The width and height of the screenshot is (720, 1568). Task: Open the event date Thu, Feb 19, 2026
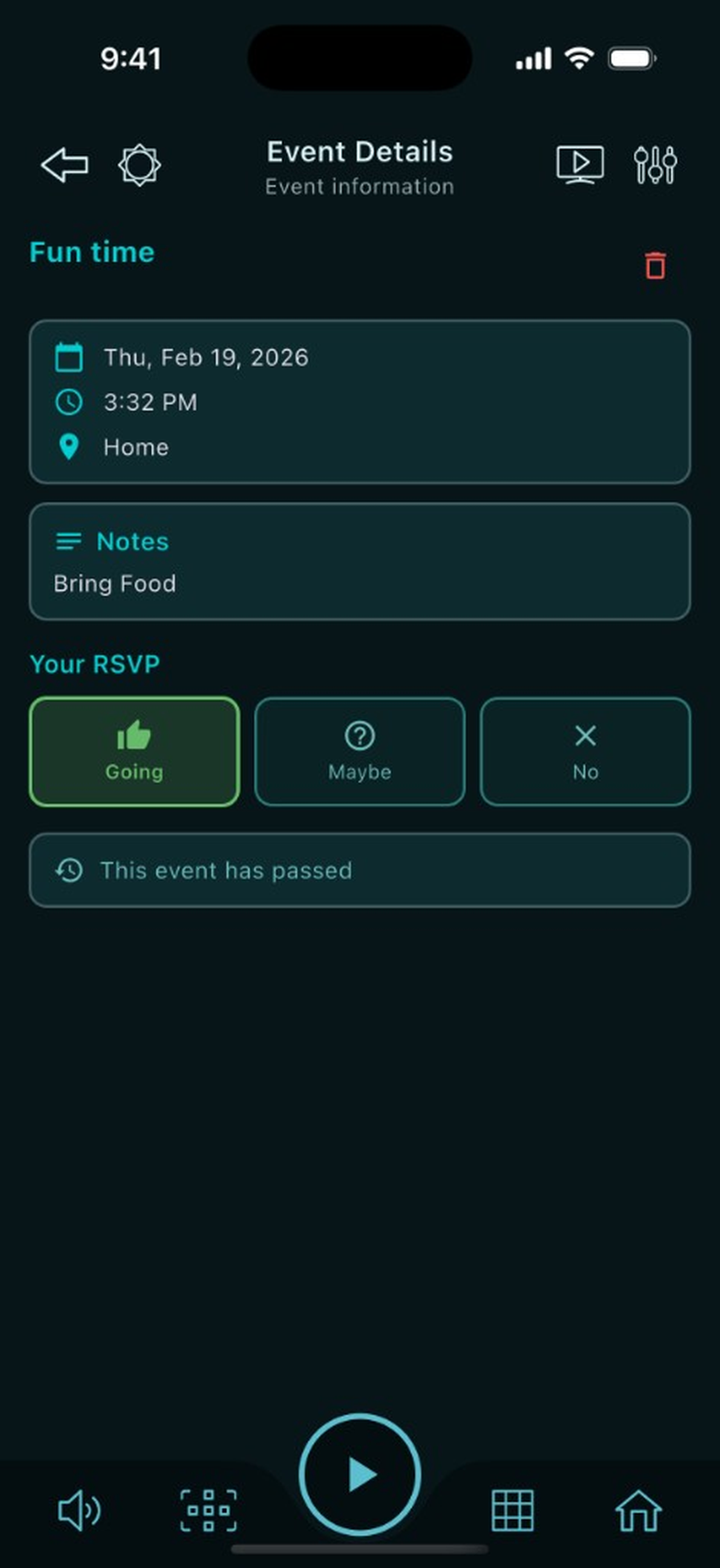tap(206, 357)
